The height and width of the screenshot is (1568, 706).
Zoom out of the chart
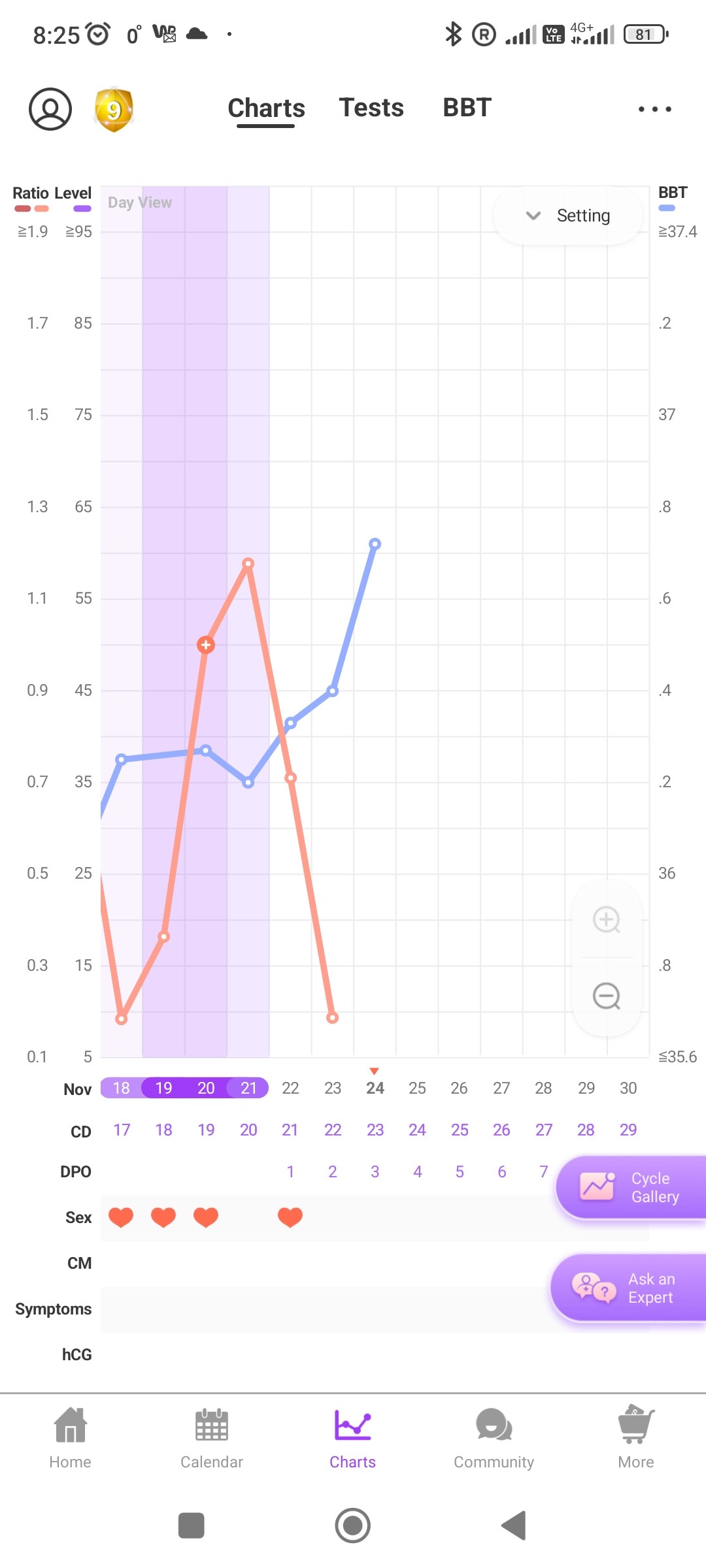(x=607, y=996)
